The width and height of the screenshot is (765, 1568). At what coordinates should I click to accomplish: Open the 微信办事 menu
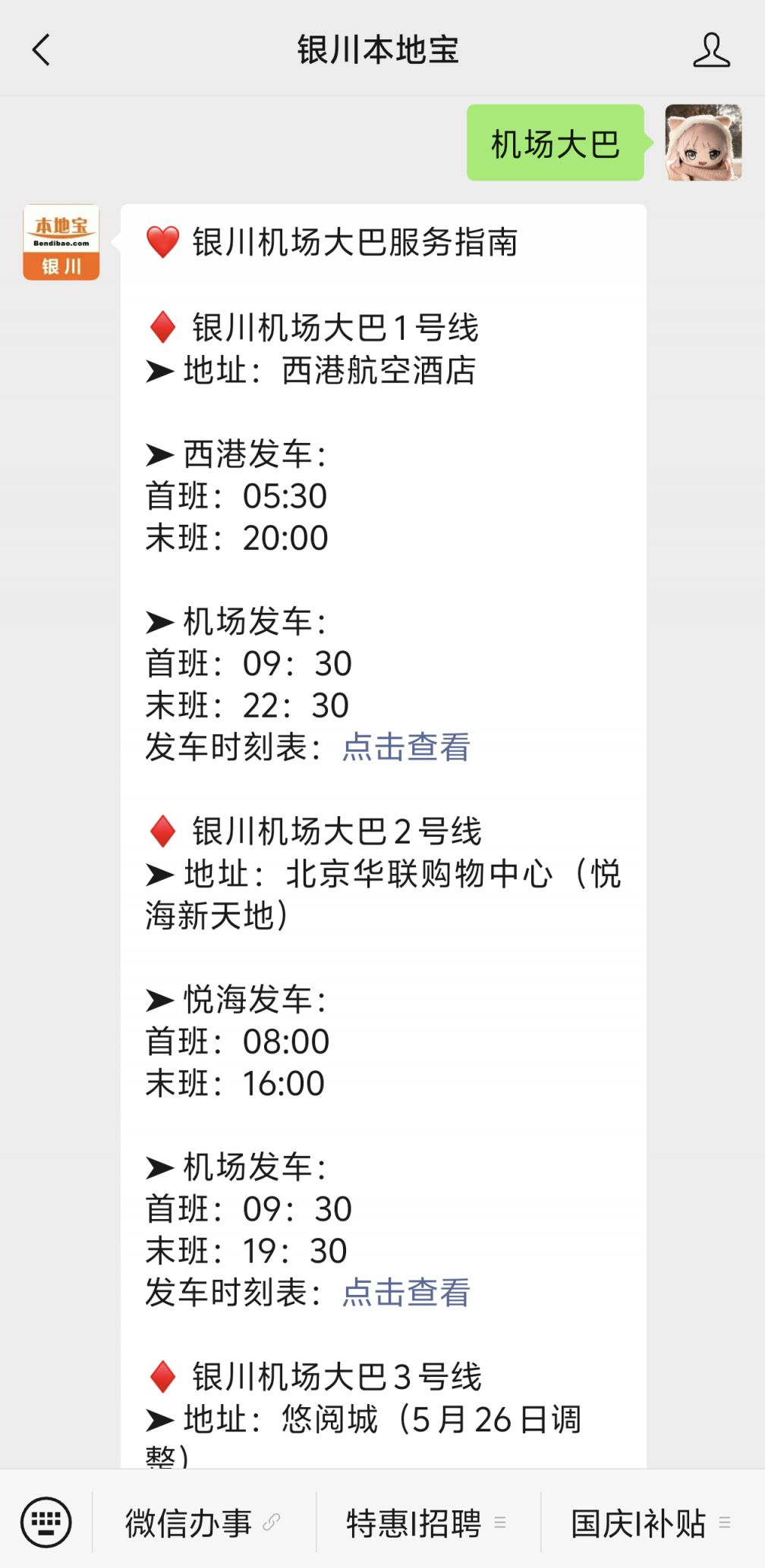(202, 1522)
